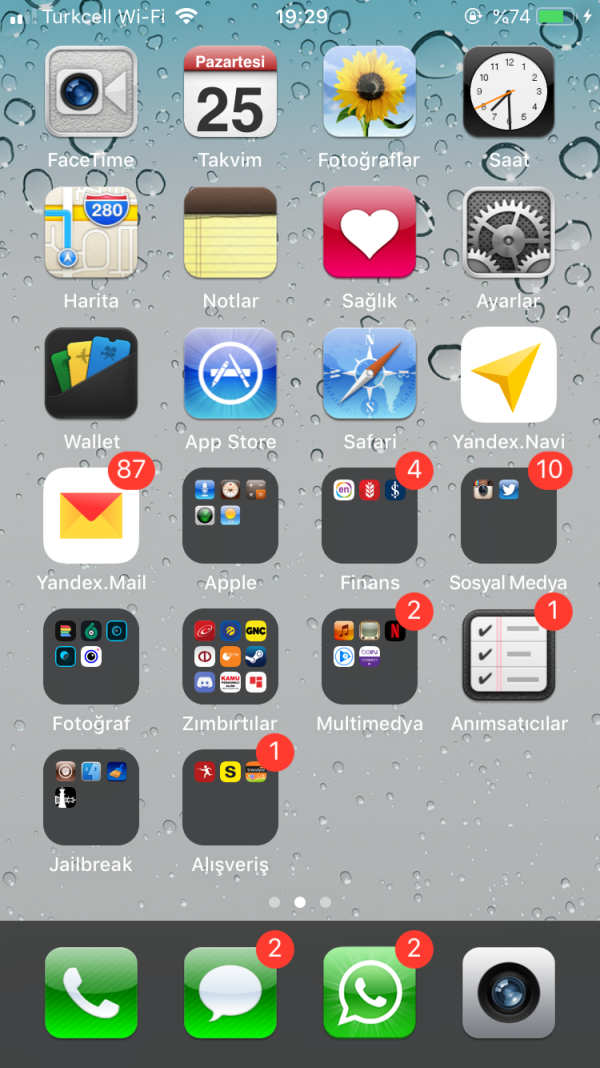Open the Jailbreak folder
600x1068 pixels.
tap(91, 797)
